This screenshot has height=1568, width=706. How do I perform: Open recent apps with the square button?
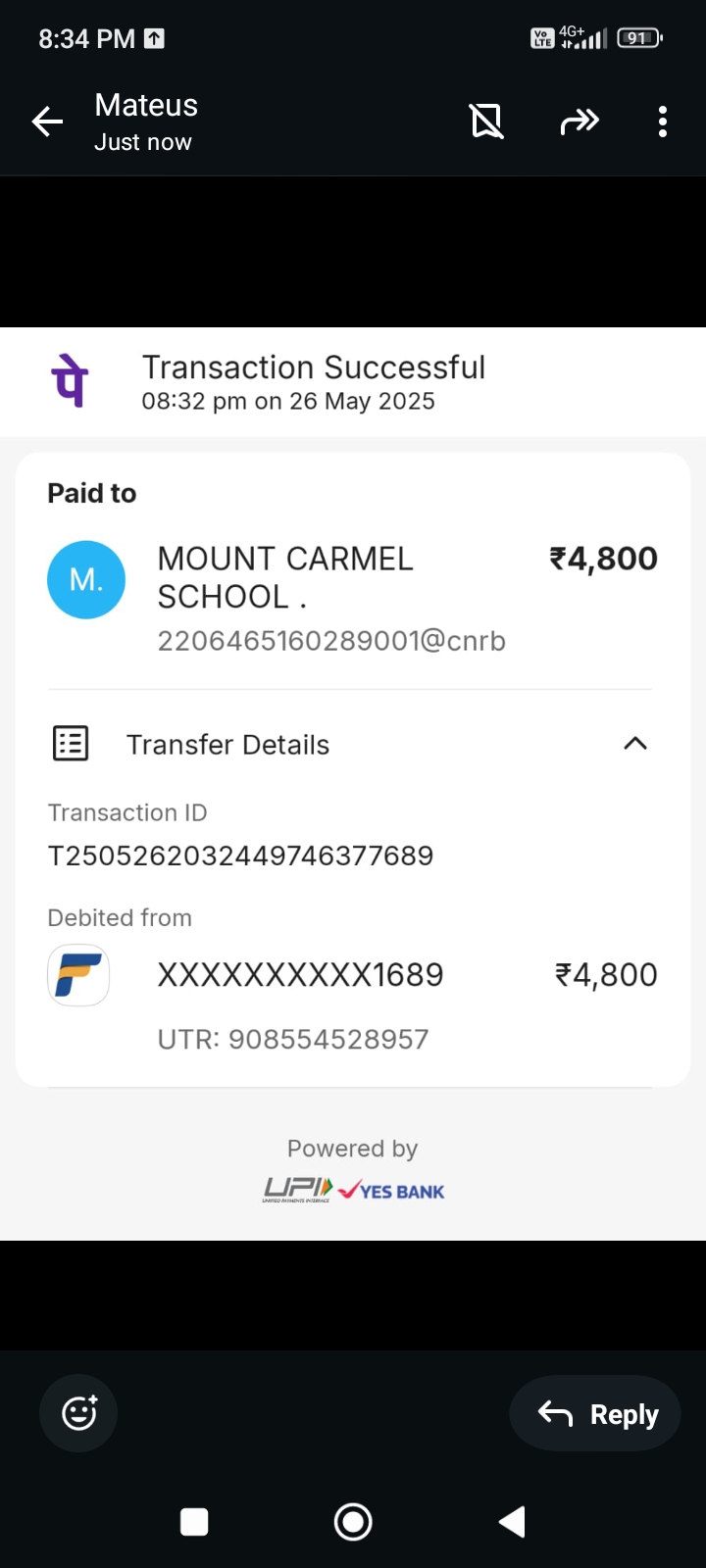pos(194,1522)
